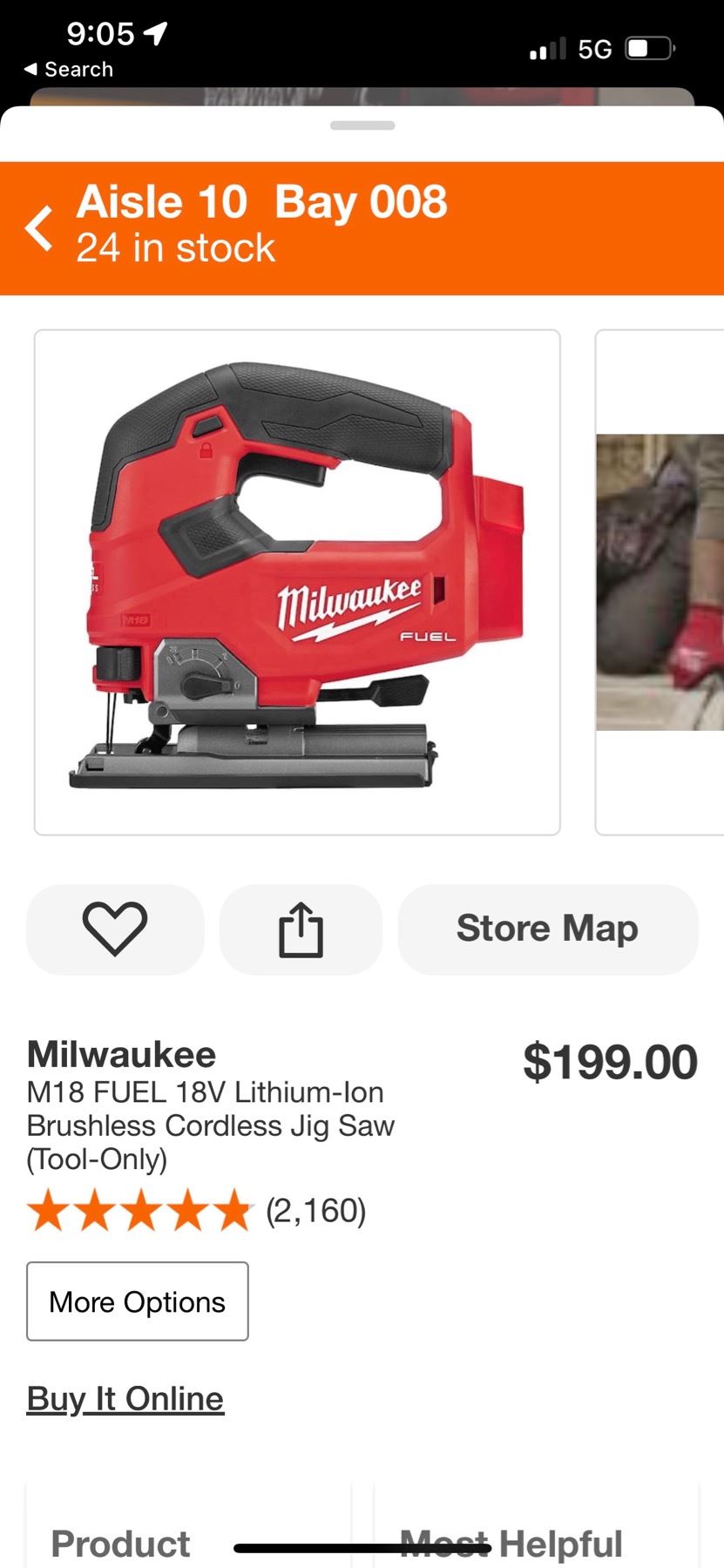Open the main Milwaukee jig saw image

click(x=297, y=582)
